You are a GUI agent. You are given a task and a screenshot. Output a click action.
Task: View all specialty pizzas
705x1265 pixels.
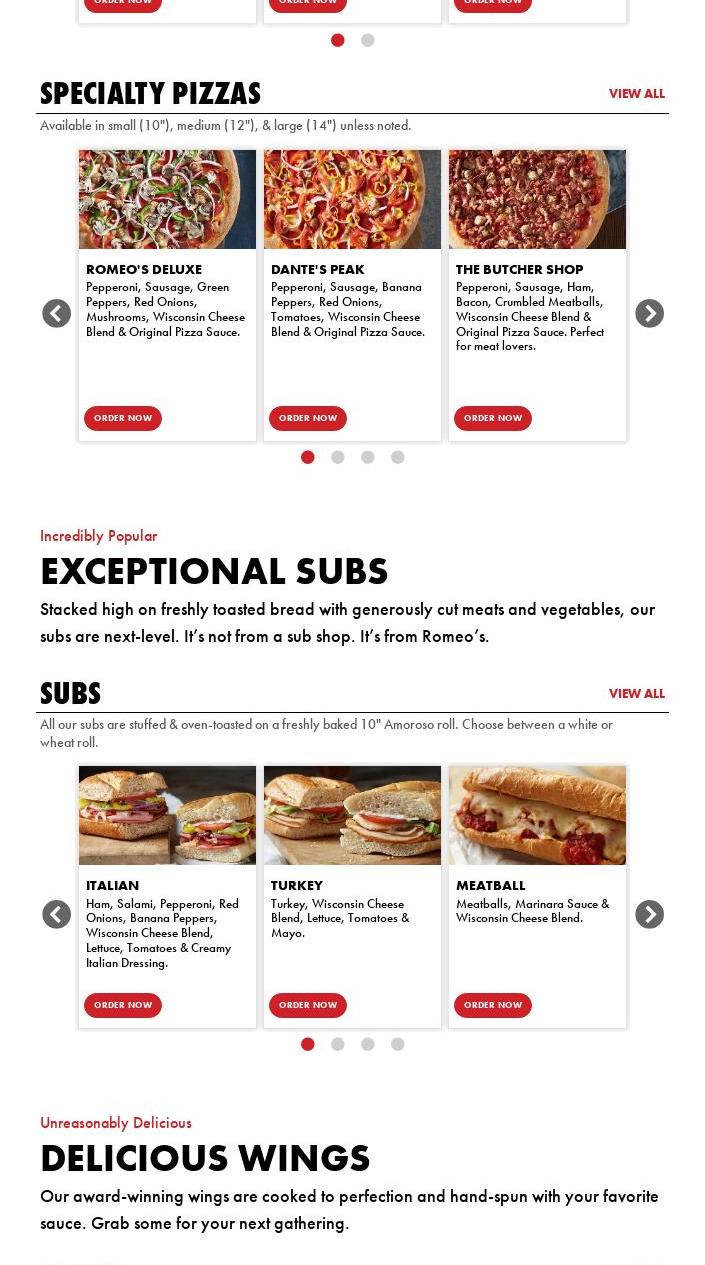[x=636, y=94]
